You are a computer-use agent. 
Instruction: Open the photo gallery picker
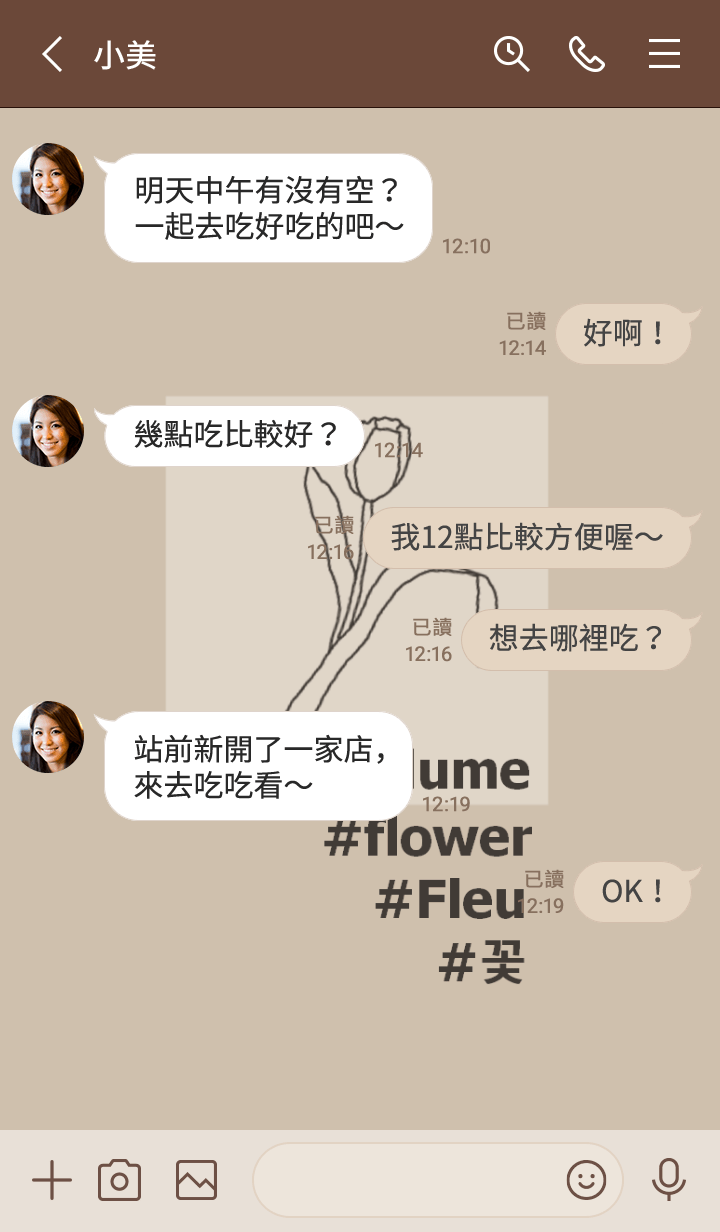(x=196, y=1181)
